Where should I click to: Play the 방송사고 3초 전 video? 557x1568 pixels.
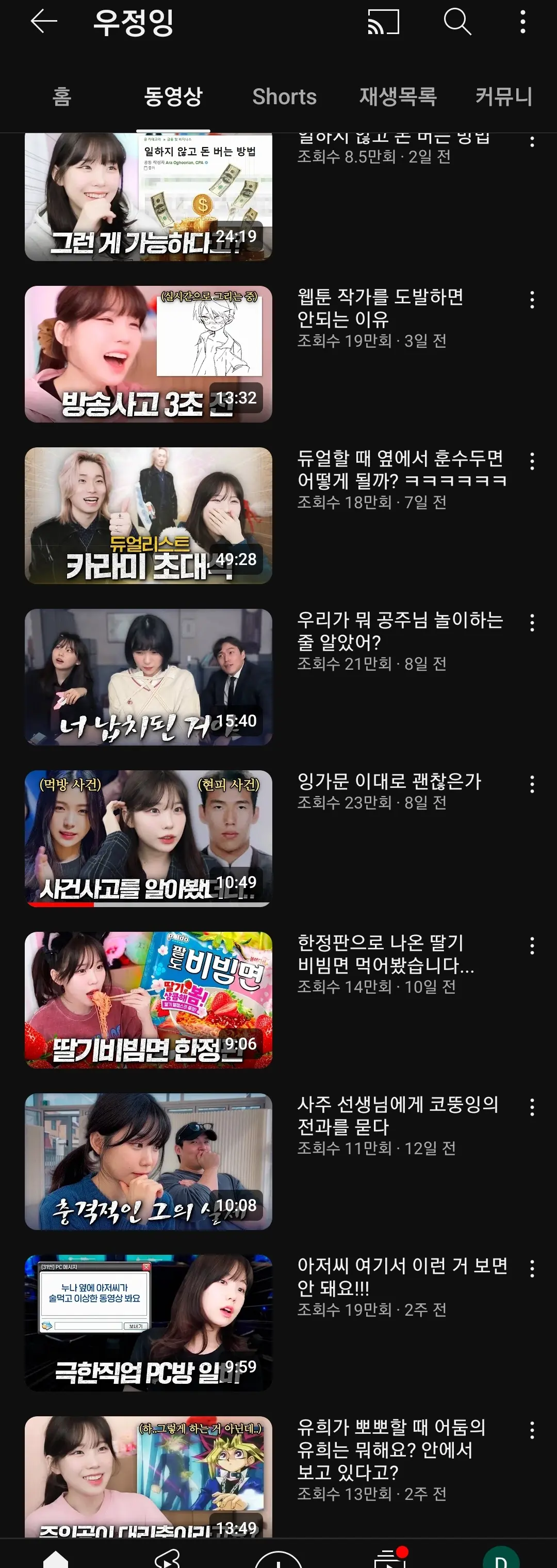point(148,353)
